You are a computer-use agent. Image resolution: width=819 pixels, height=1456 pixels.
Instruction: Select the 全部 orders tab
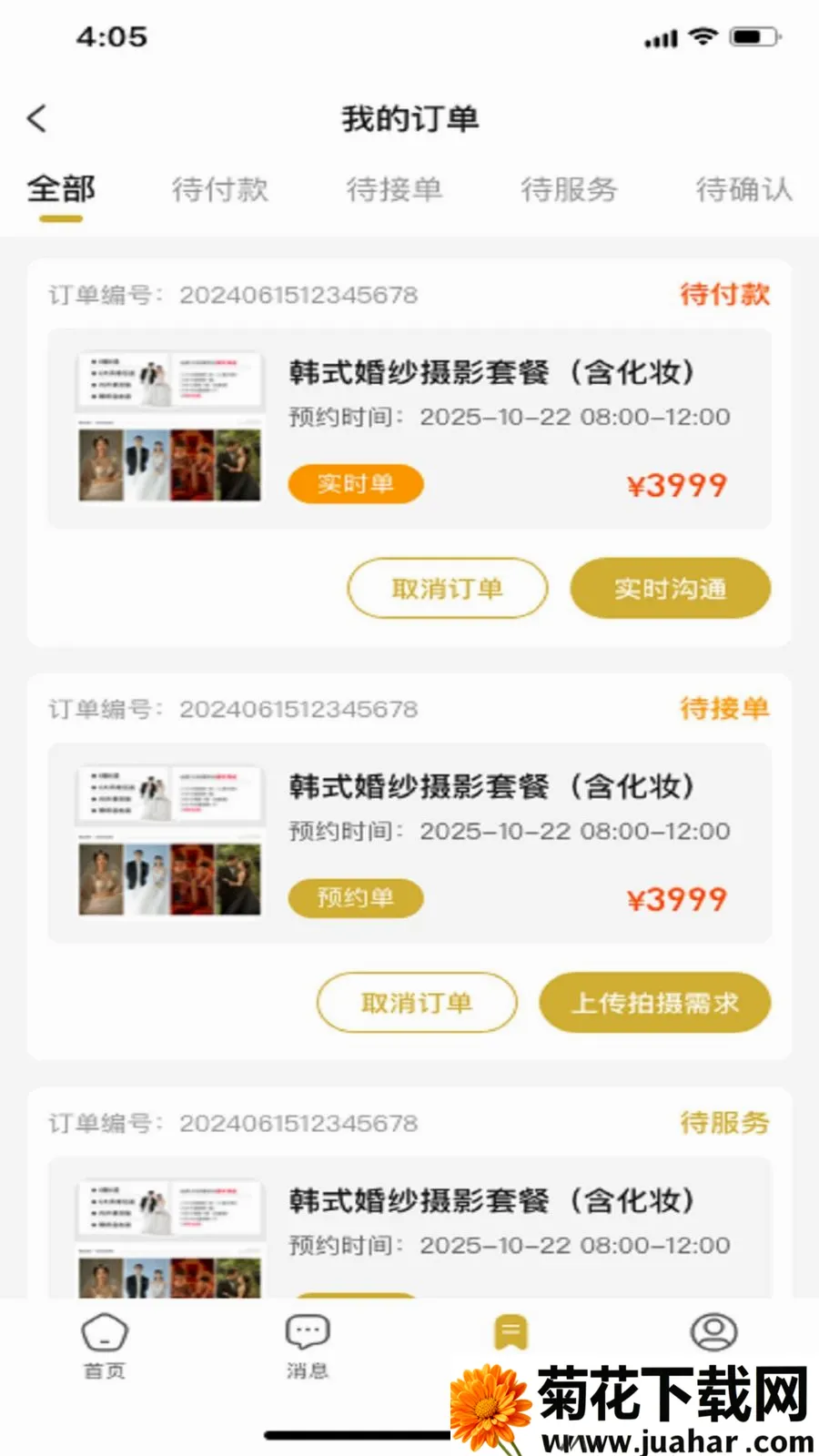(61, 189)
